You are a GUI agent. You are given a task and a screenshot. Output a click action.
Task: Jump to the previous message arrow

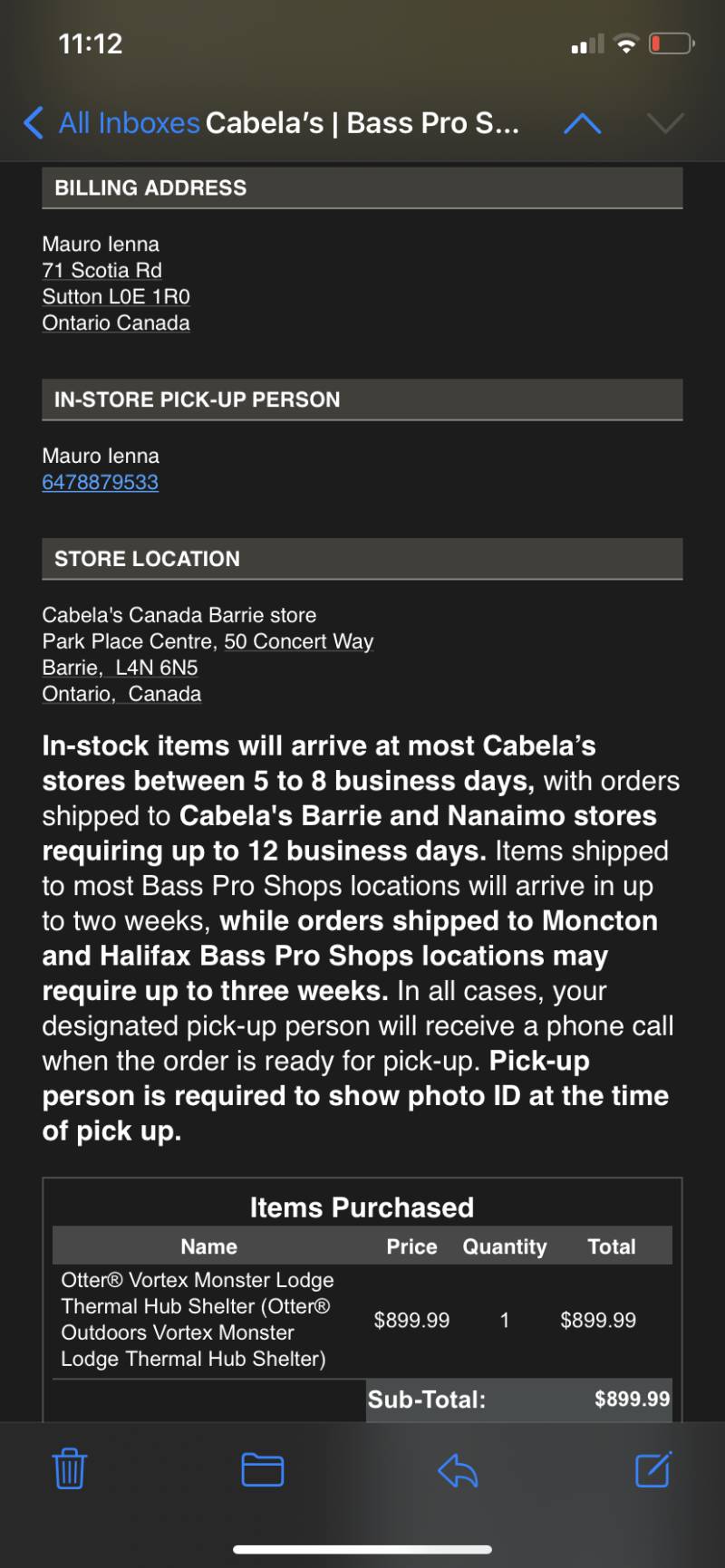pos(582,123)
